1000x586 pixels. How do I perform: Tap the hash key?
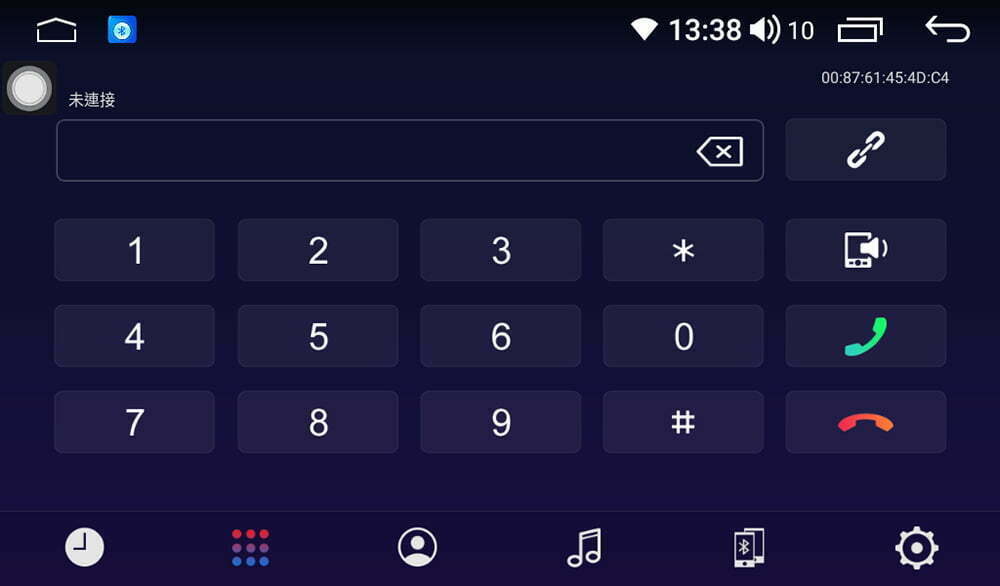(x=683, y=422)
